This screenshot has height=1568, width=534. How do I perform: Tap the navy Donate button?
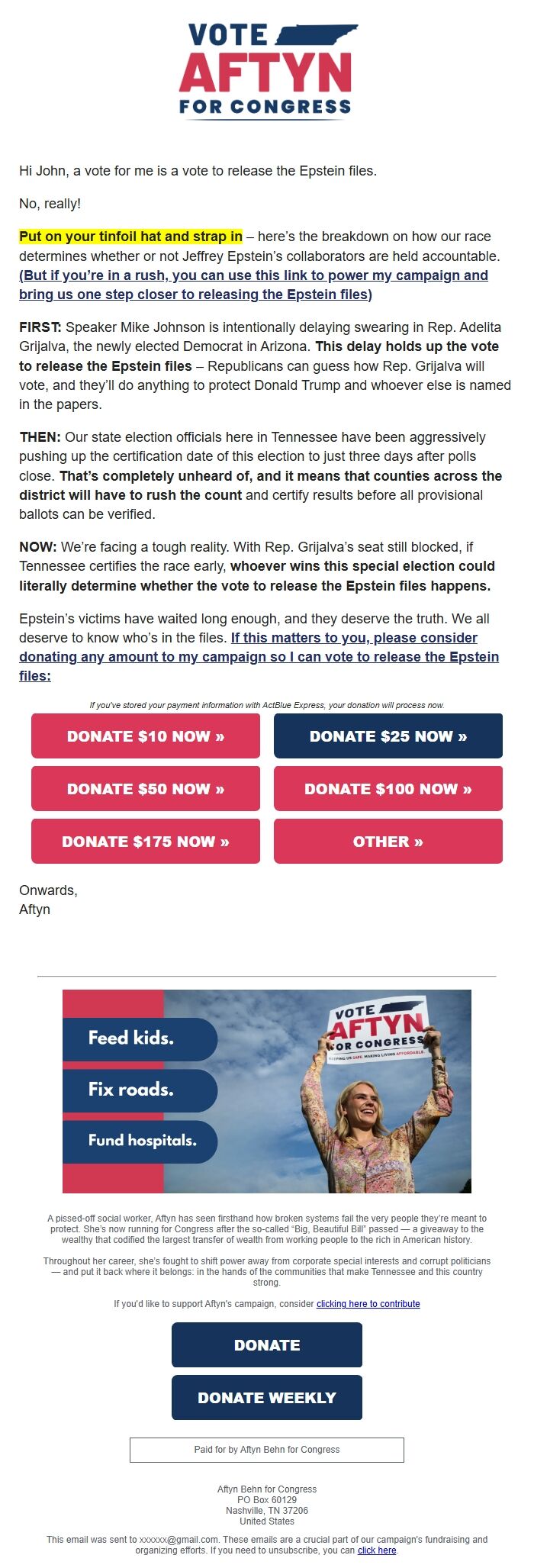[x=267, y=1345]
